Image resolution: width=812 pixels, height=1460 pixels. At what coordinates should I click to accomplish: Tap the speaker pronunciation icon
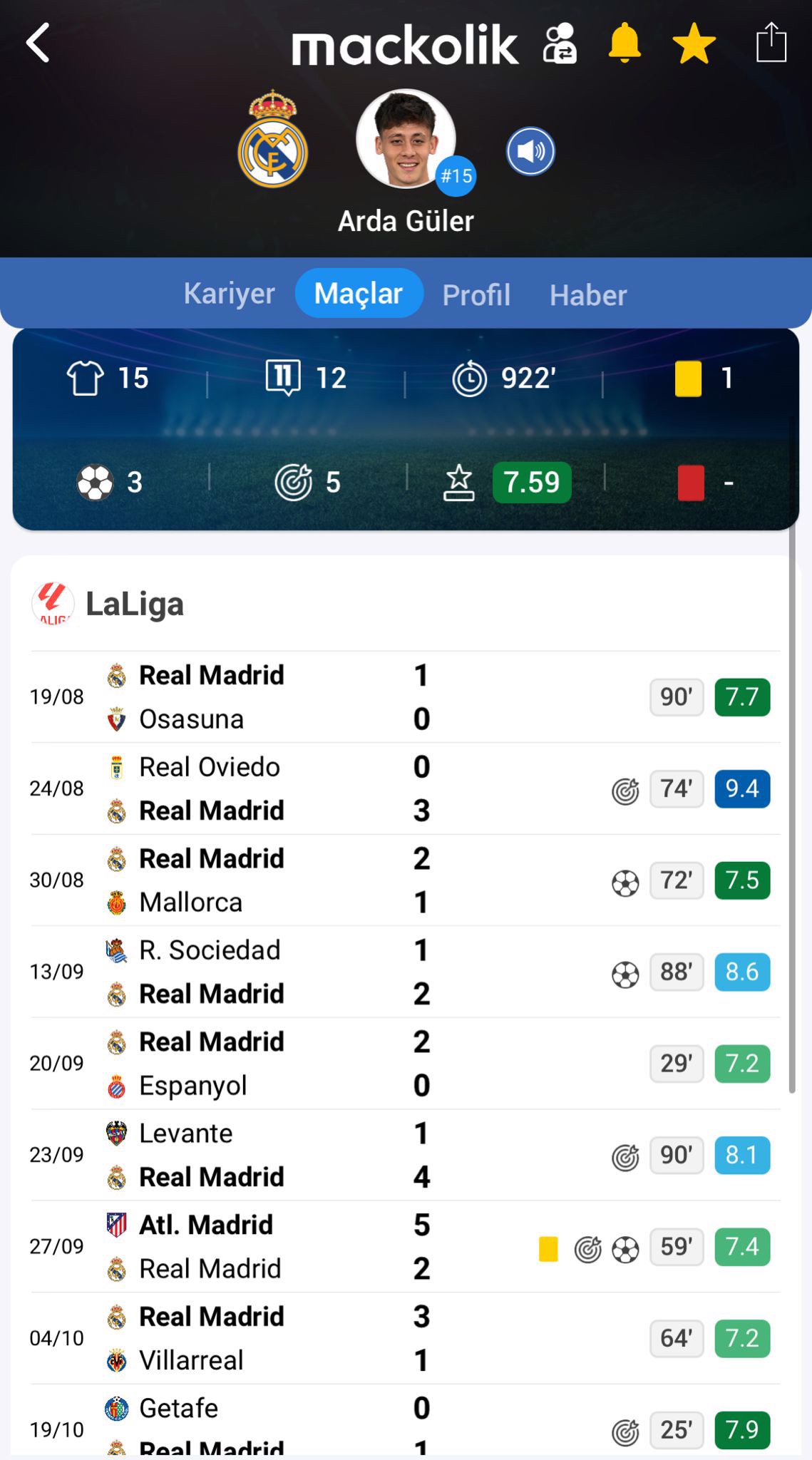530,151
